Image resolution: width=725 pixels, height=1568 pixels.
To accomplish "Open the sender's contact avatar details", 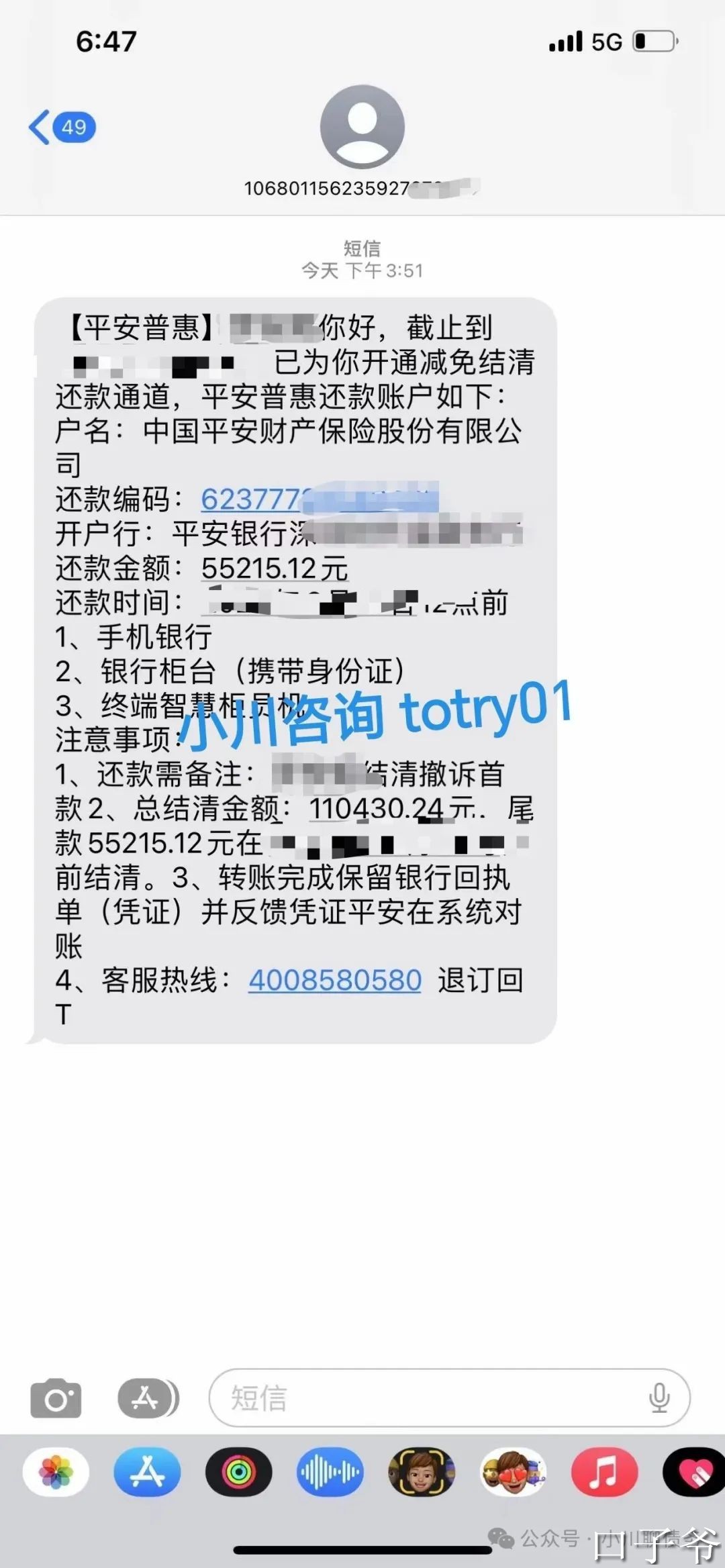I will click(362, 127).
